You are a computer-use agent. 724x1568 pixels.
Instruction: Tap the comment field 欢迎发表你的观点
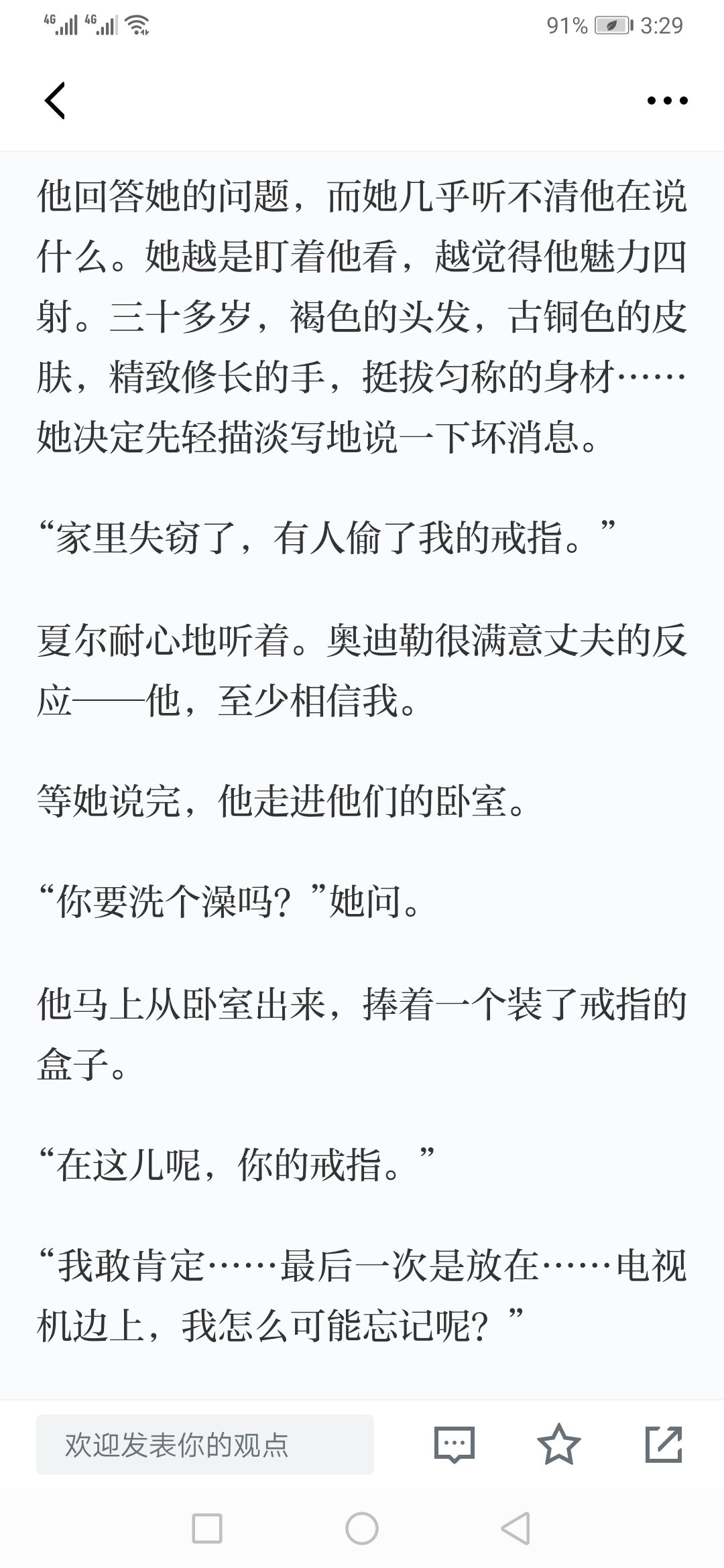pos(205,1445)
